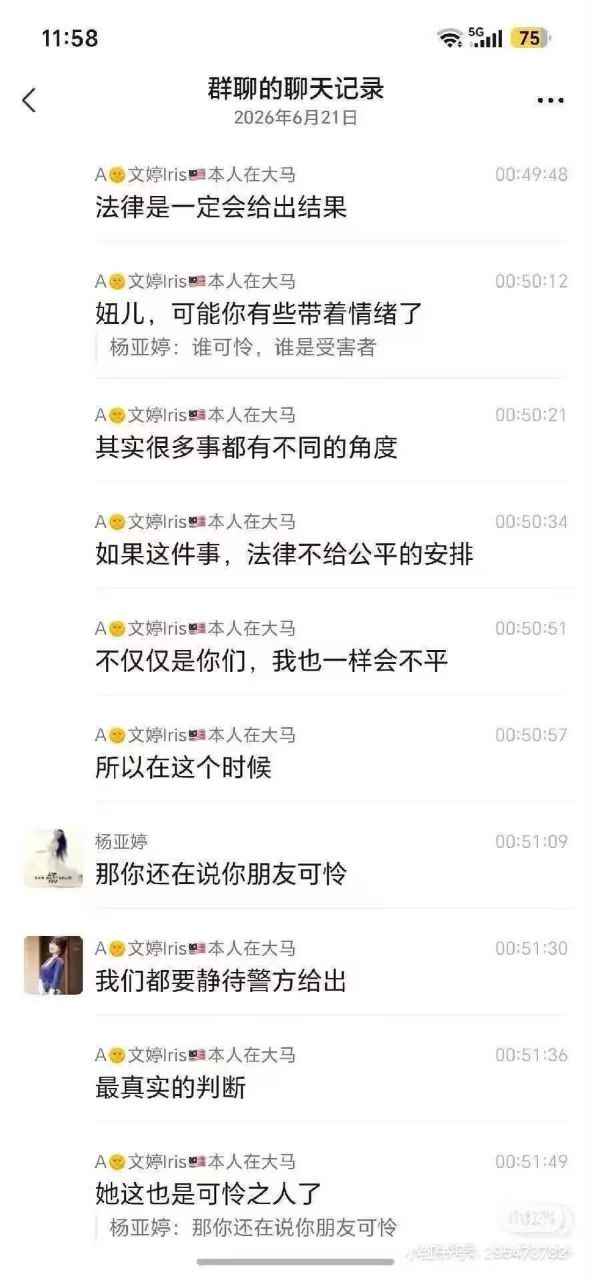
Task: Go back using the top-left arrow
Action: coord(29,100)
